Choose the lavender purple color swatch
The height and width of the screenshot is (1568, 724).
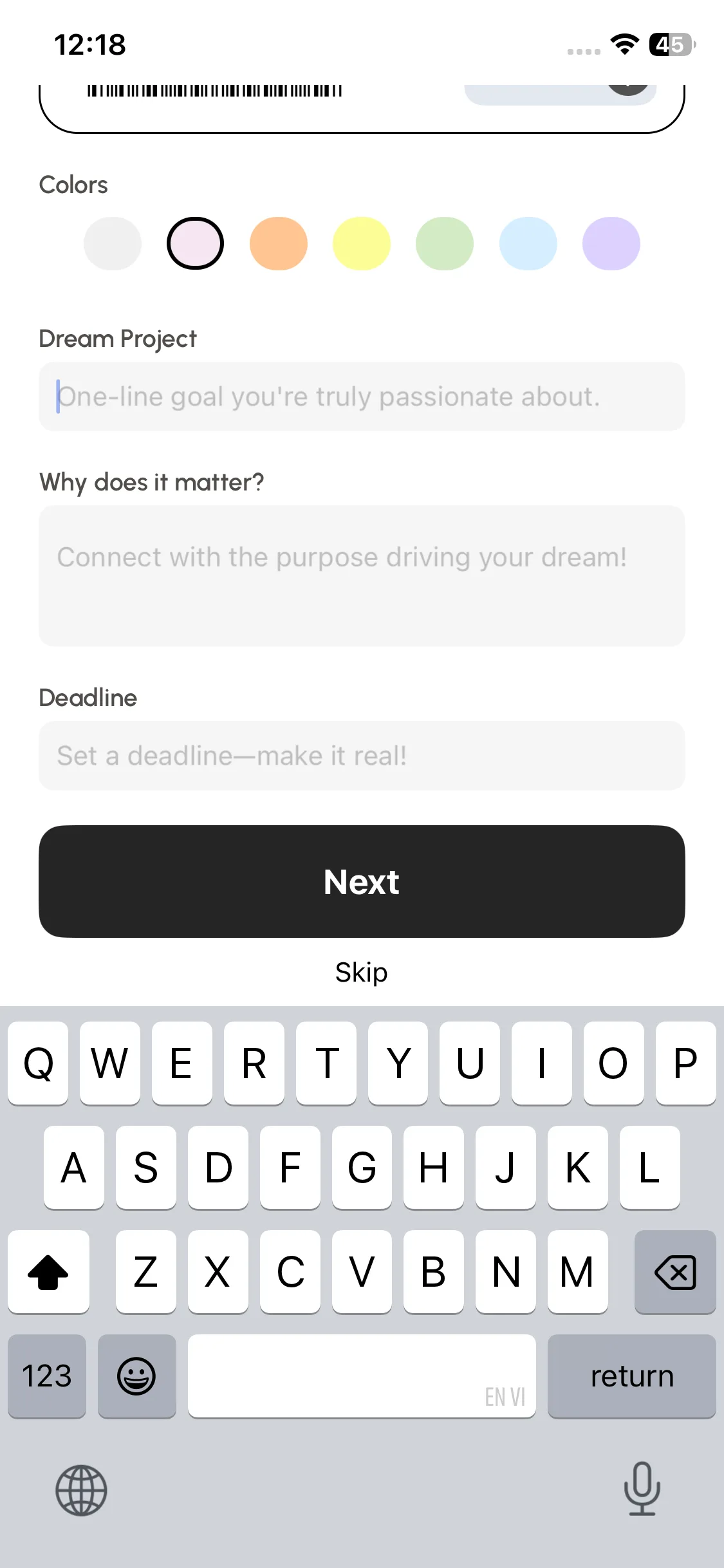[611, 243]
